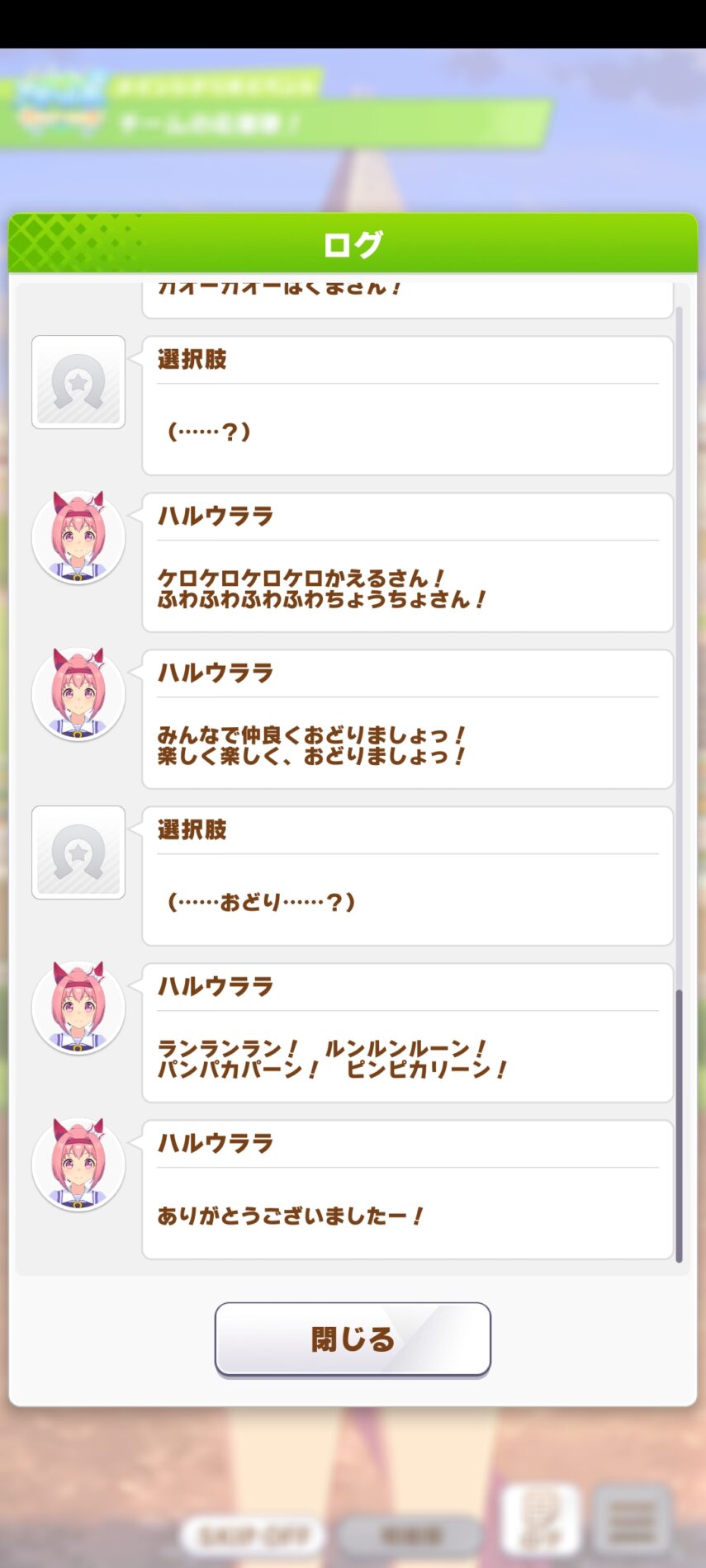
Task: Close the log dialog with 閉じる
Action: 353,1339
